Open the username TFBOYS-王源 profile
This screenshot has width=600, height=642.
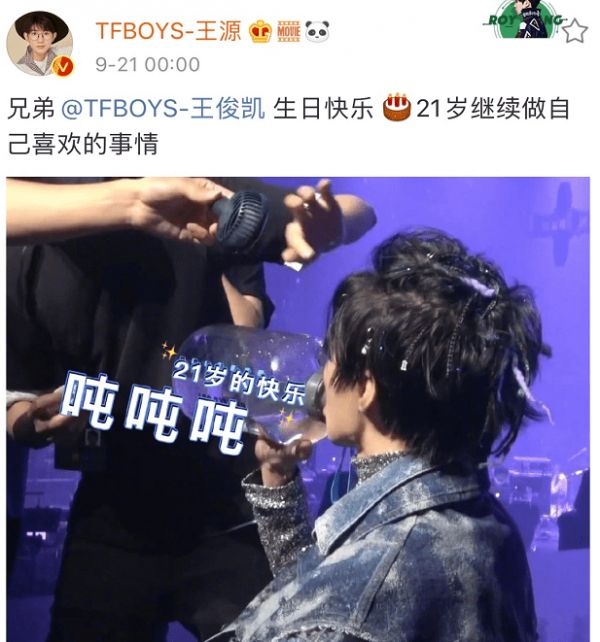(x=166, y=31)
